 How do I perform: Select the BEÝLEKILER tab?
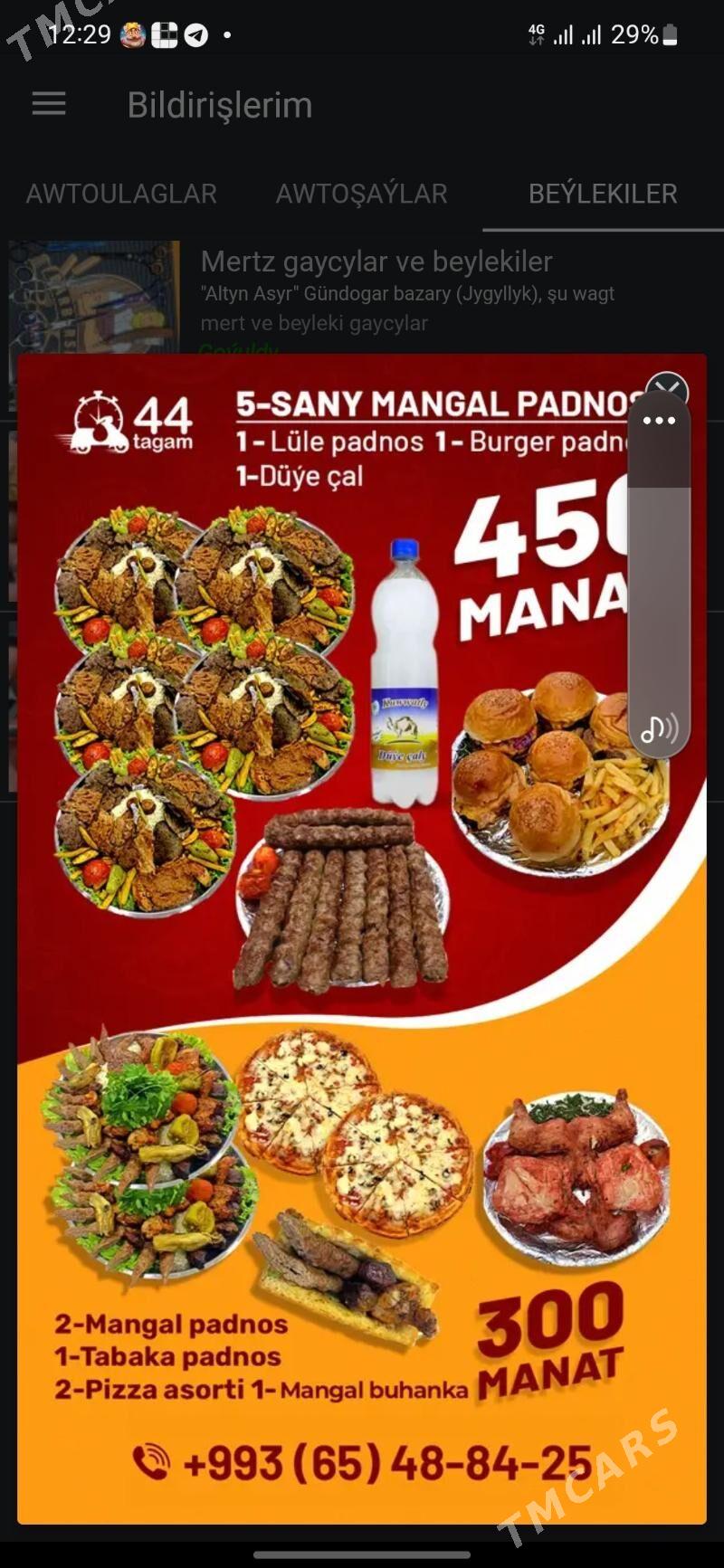click(x=603, y=194)
